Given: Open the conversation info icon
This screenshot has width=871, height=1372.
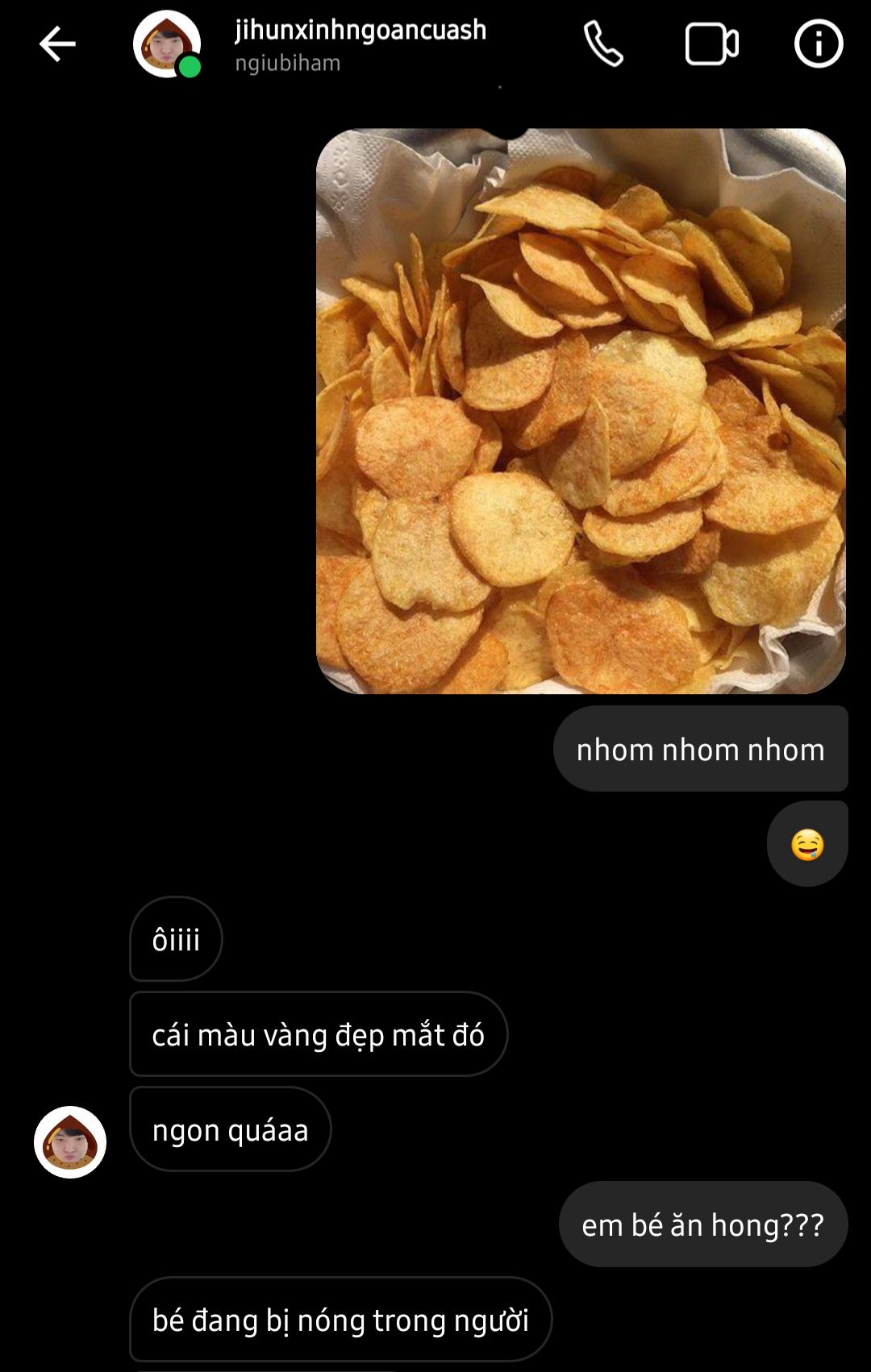Looking at the screenshot, I should click(x=819, y=44).
